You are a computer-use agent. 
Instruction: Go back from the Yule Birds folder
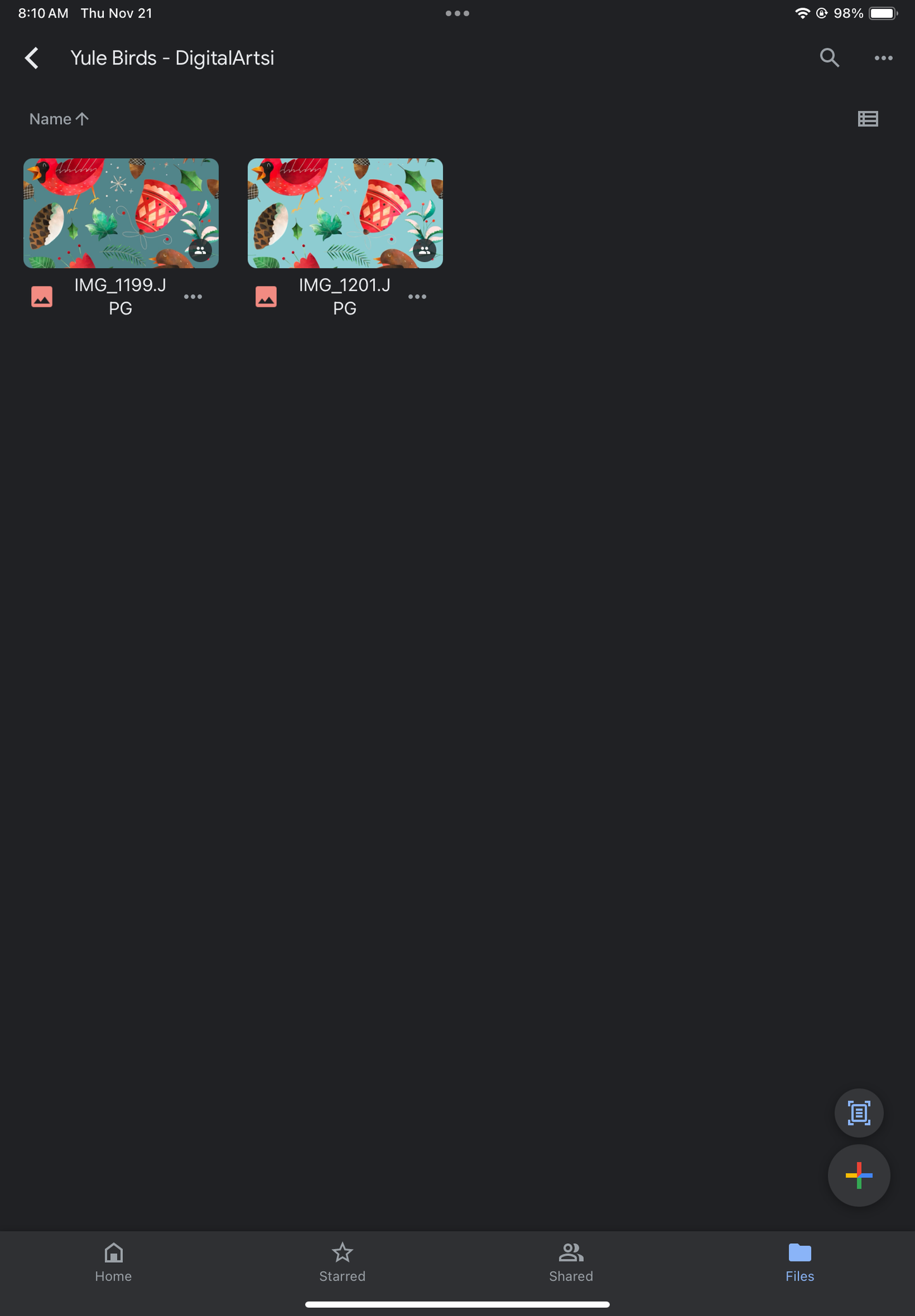[32, 58]
